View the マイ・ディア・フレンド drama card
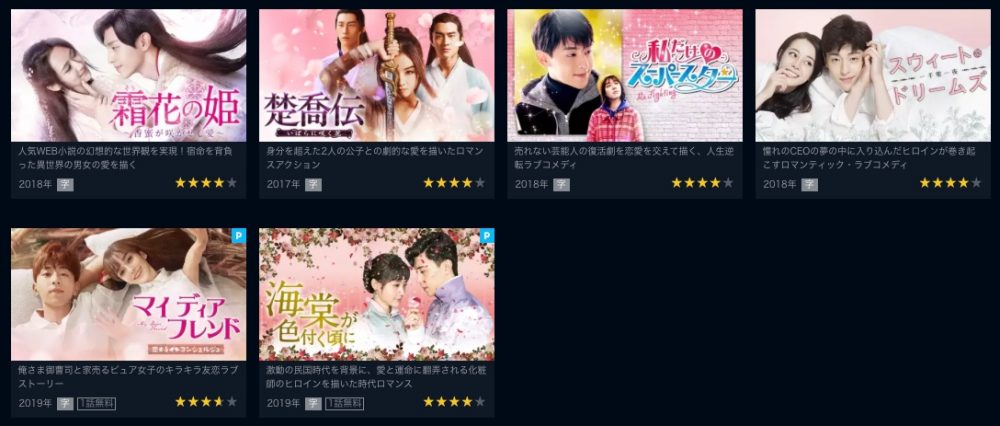This screenshot has height=426, width=1000. click(128, 294)
